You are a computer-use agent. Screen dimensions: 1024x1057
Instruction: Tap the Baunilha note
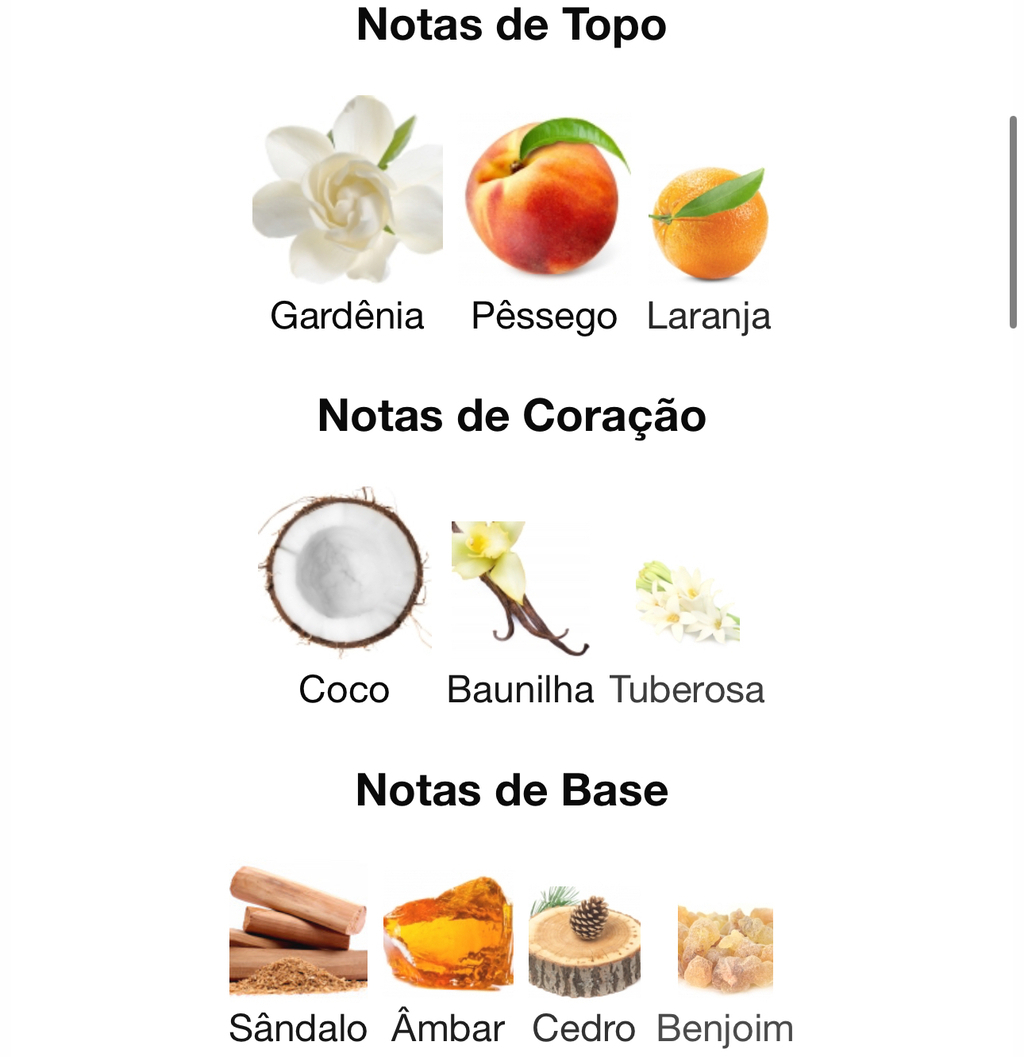pos(519,588)
